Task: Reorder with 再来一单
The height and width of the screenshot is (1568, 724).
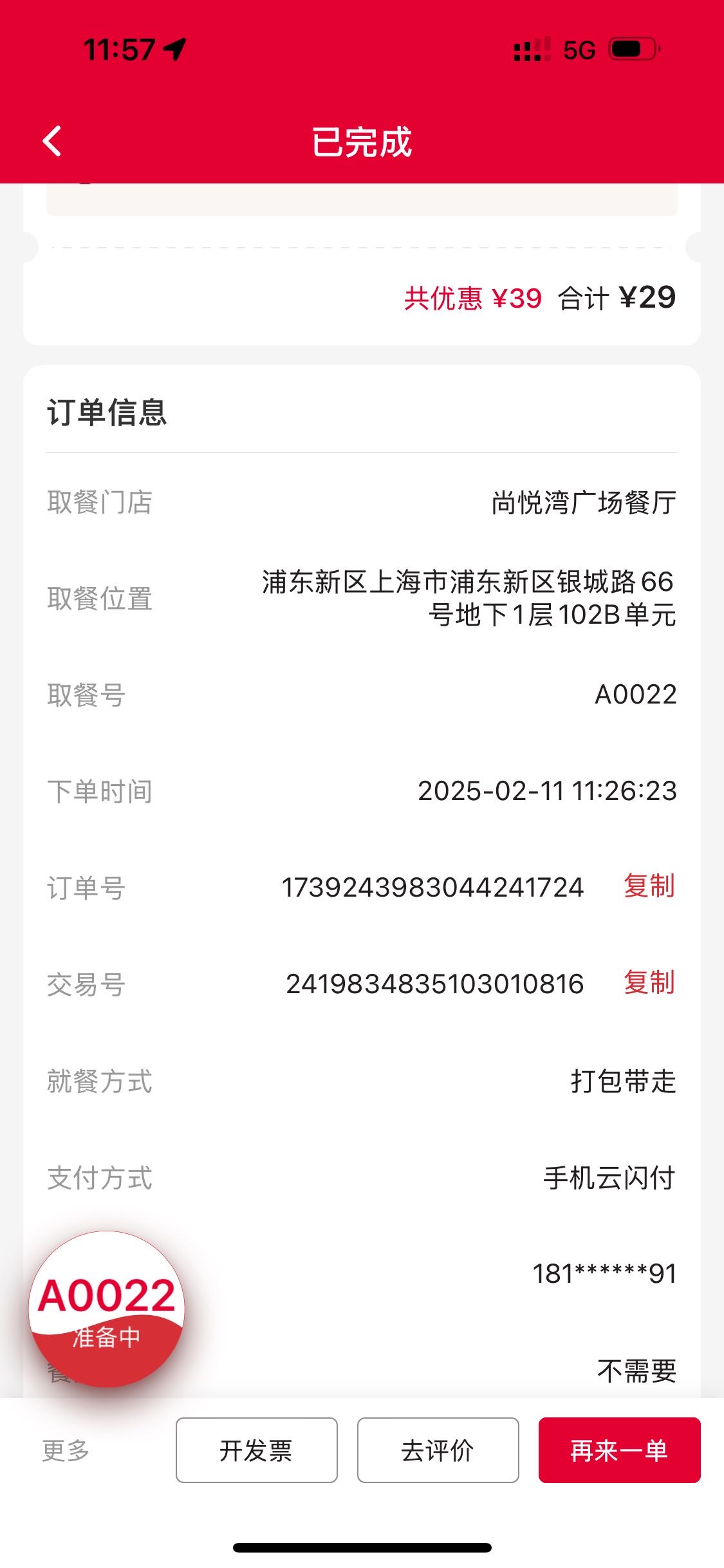Action: coord(620,1450)
